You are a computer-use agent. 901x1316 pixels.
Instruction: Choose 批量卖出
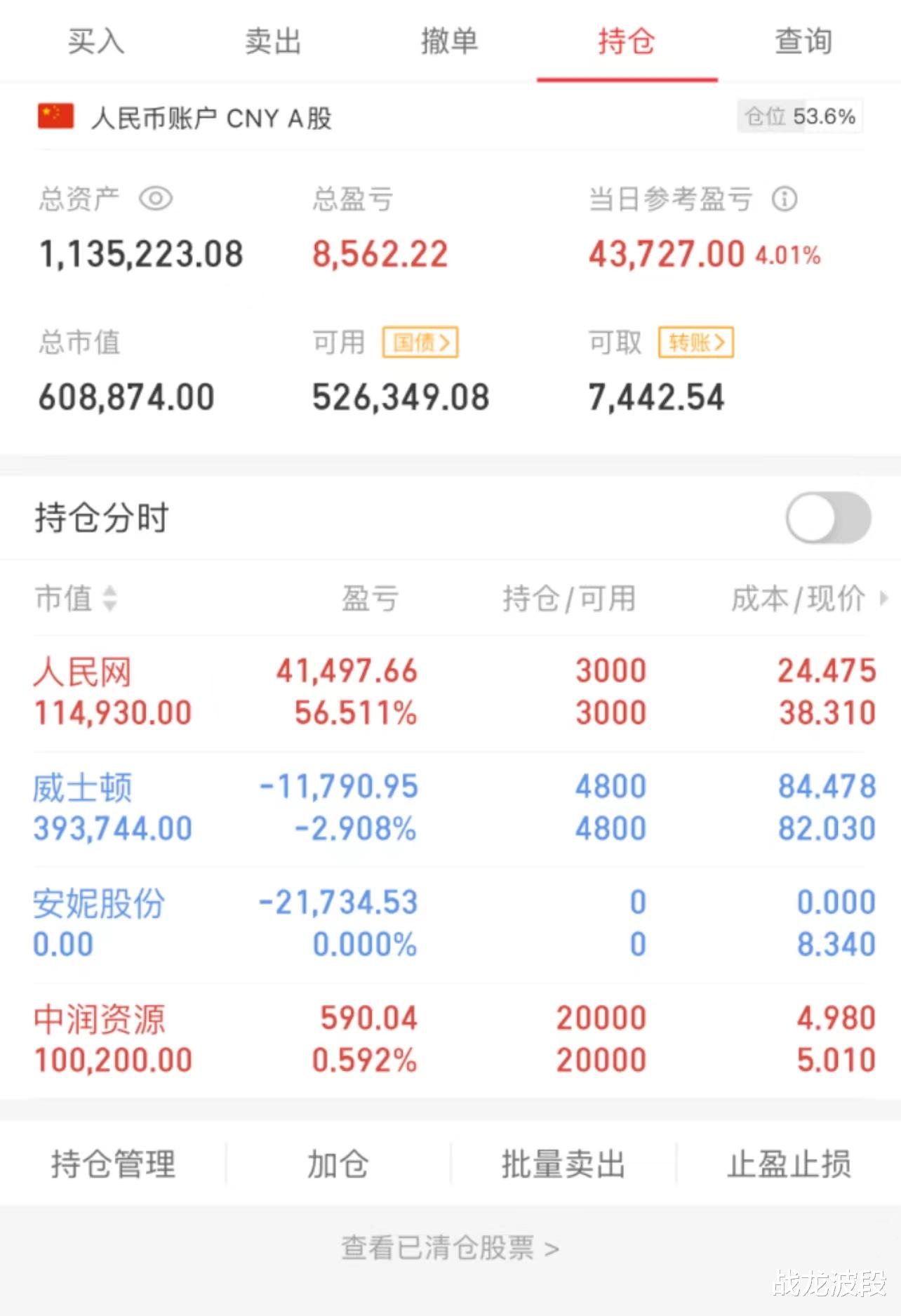tap(563, 1164)
